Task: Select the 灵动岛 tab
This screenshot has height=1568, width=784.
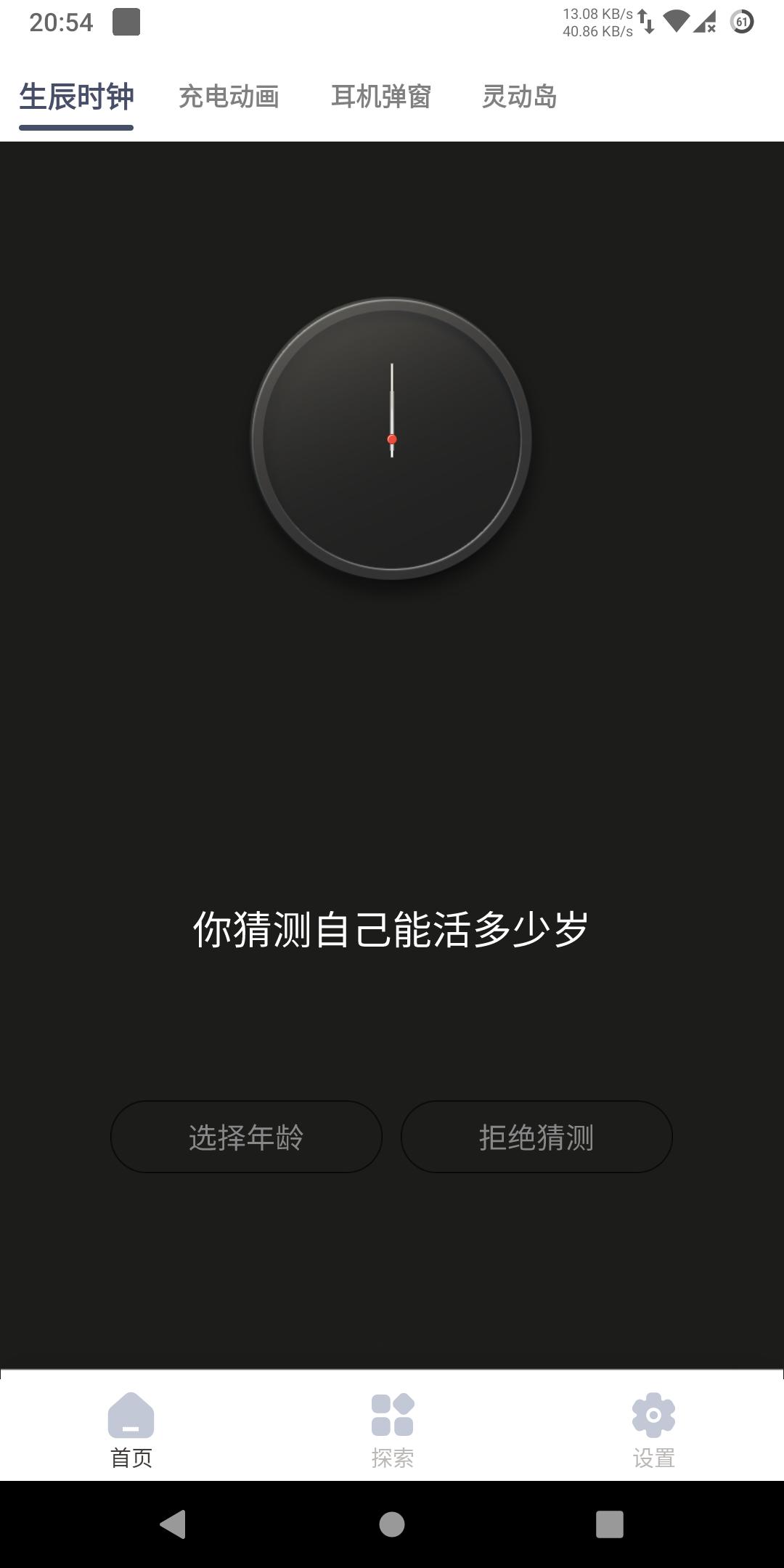Action: [519, 97]
